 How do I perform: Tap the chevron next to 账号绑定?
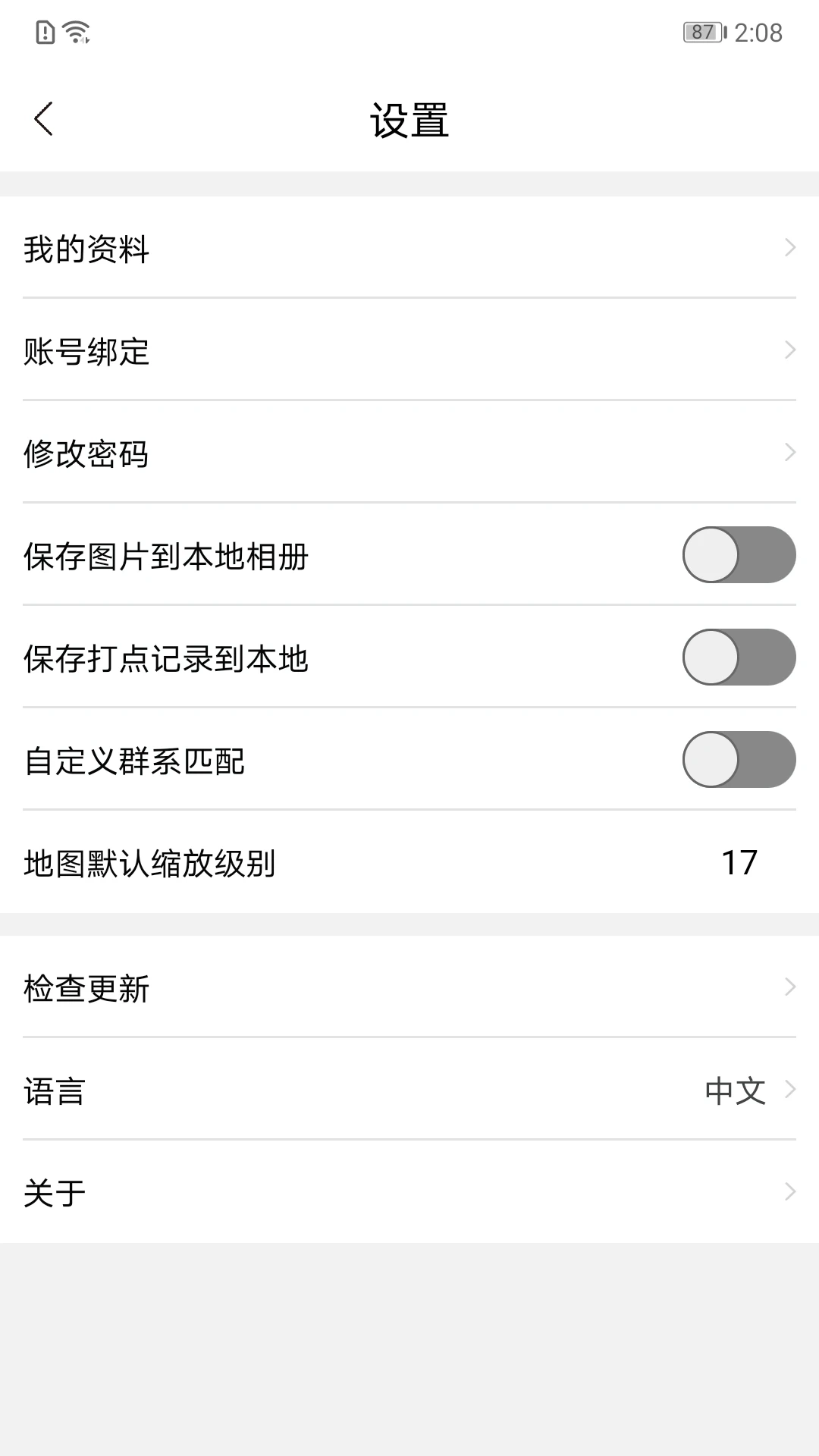click(789, 351)
